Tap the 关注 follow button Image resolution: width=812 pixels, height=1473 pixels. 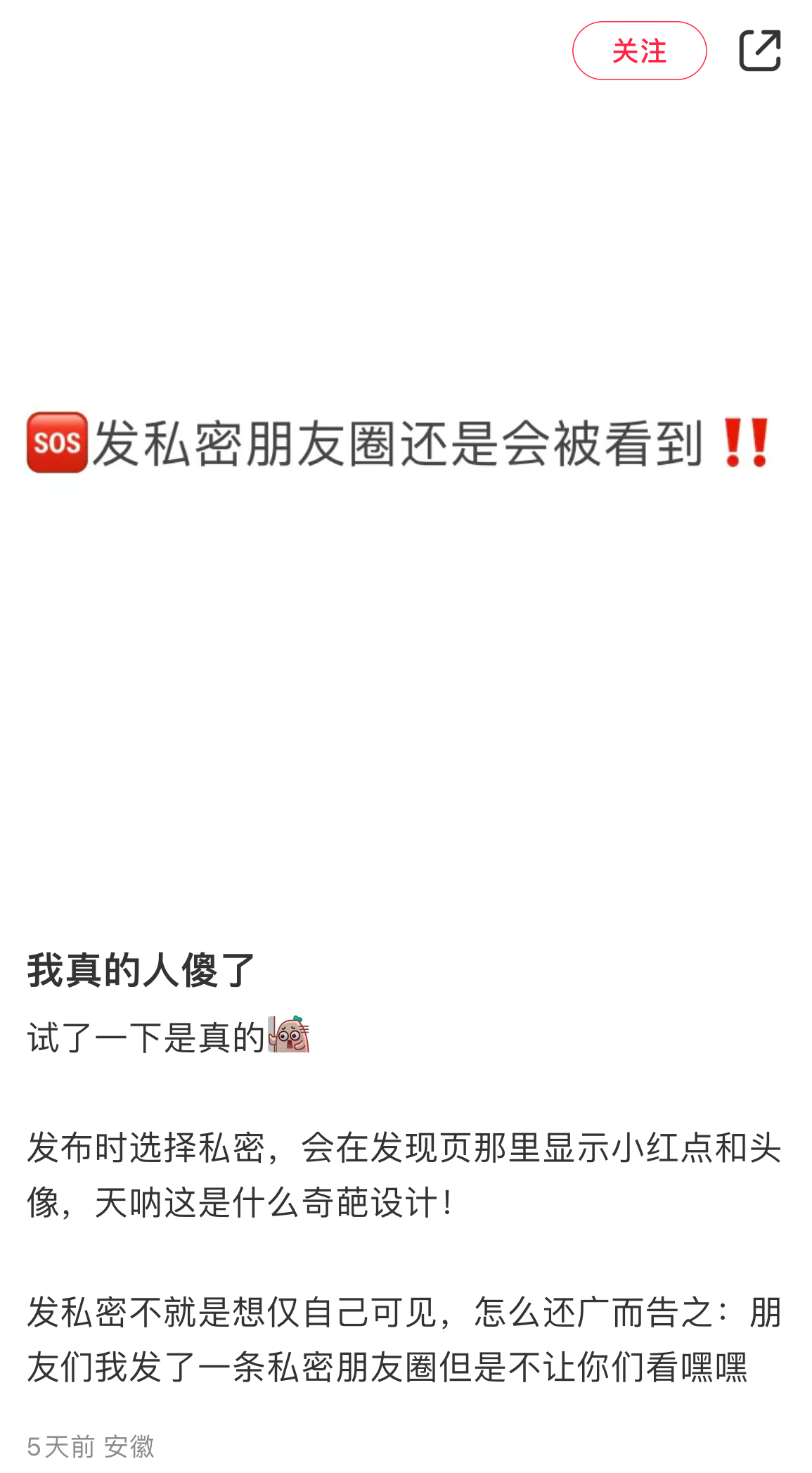pos(638,51)
